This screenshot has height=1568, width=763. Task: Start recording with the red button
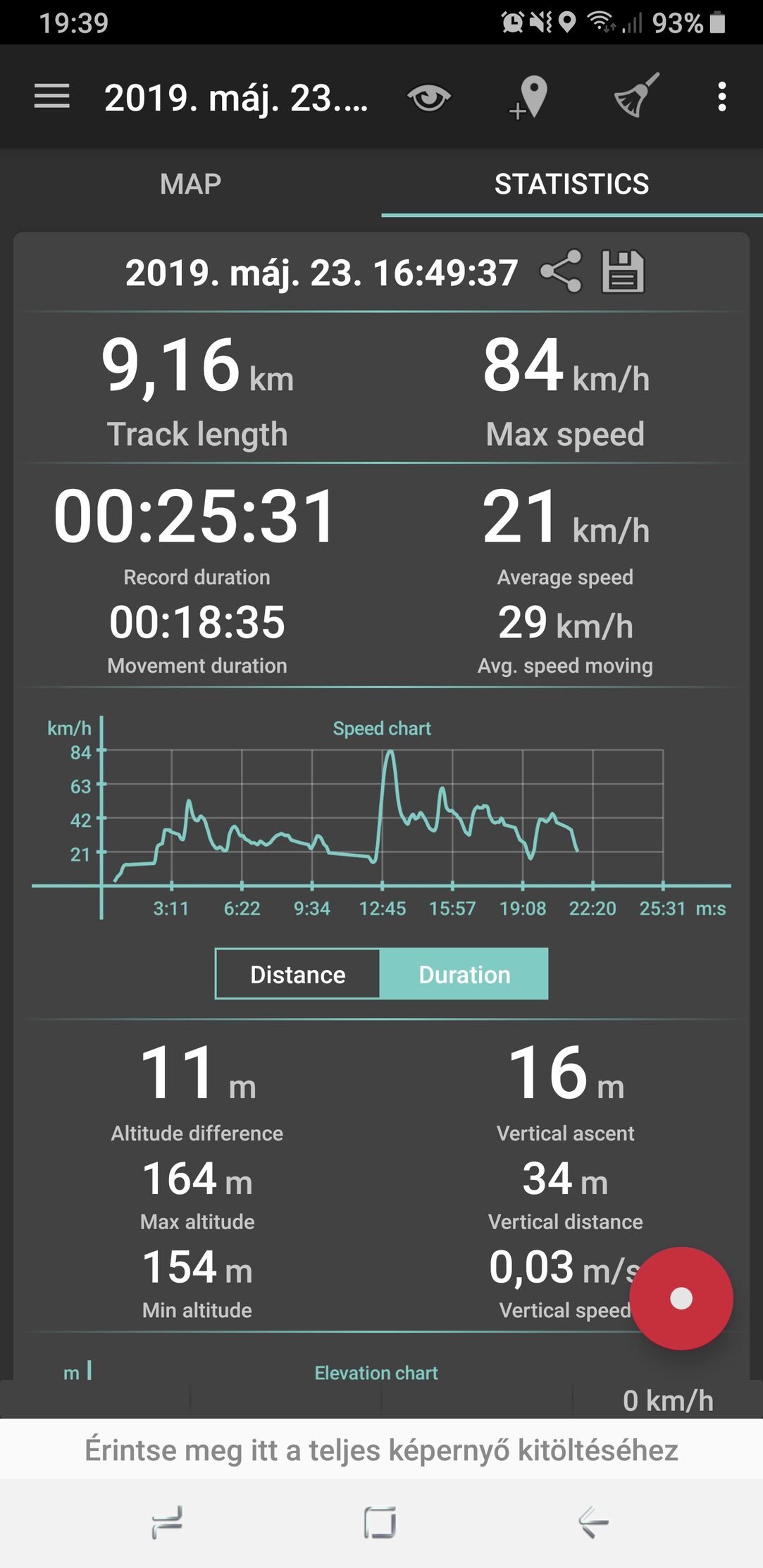point(681,1298)
